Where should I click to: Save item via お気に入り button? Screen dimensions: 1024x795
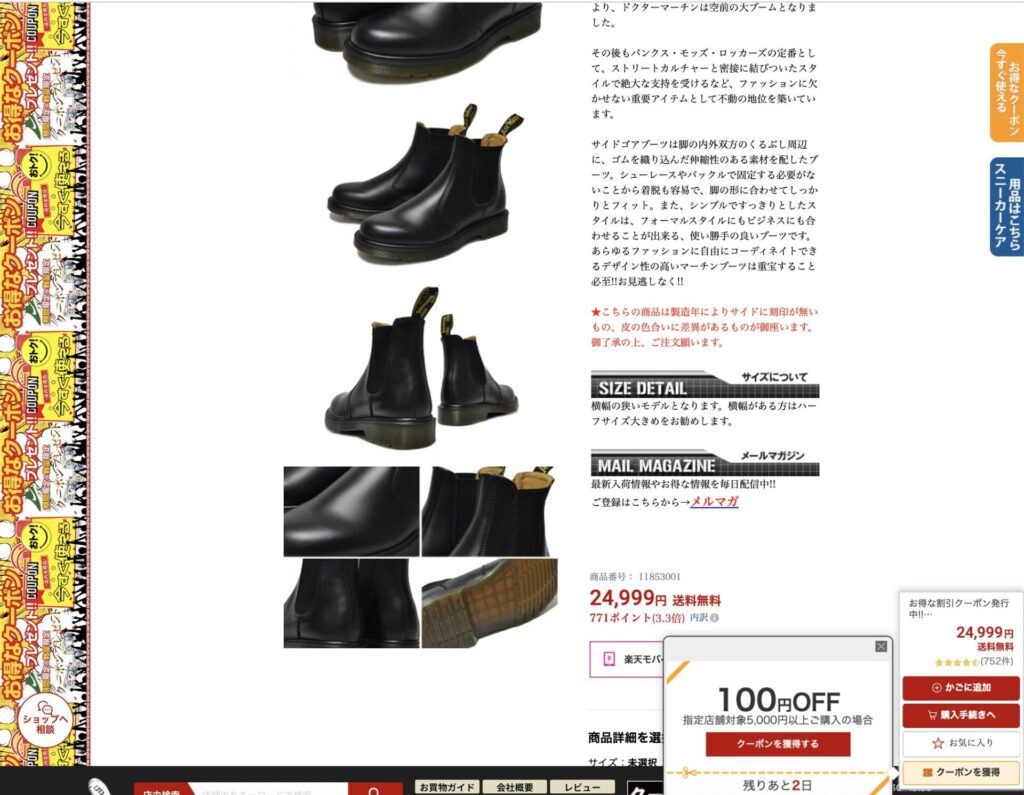[x=960, y=743]
